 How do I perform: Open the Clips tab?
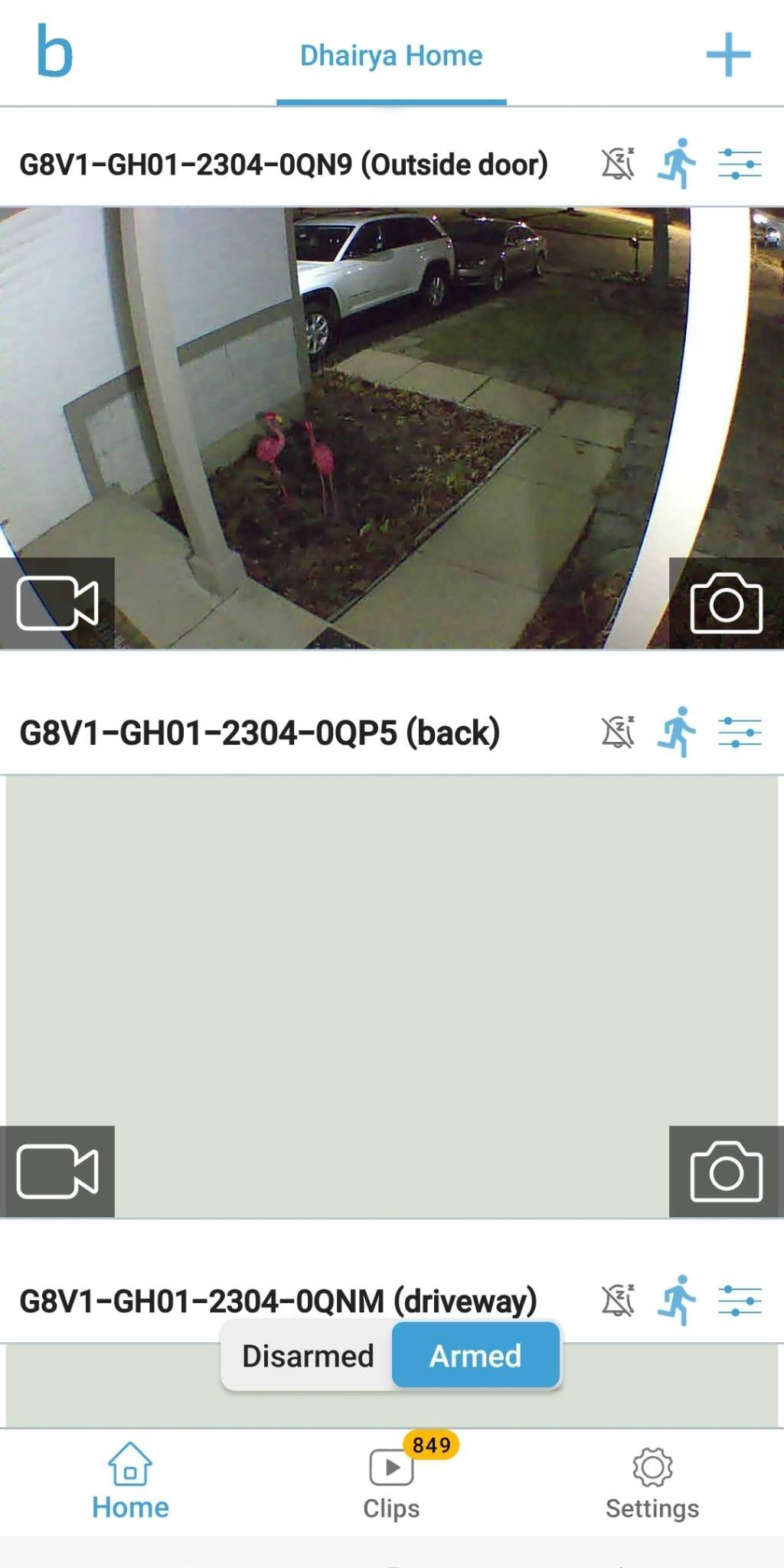point(391,1481)
